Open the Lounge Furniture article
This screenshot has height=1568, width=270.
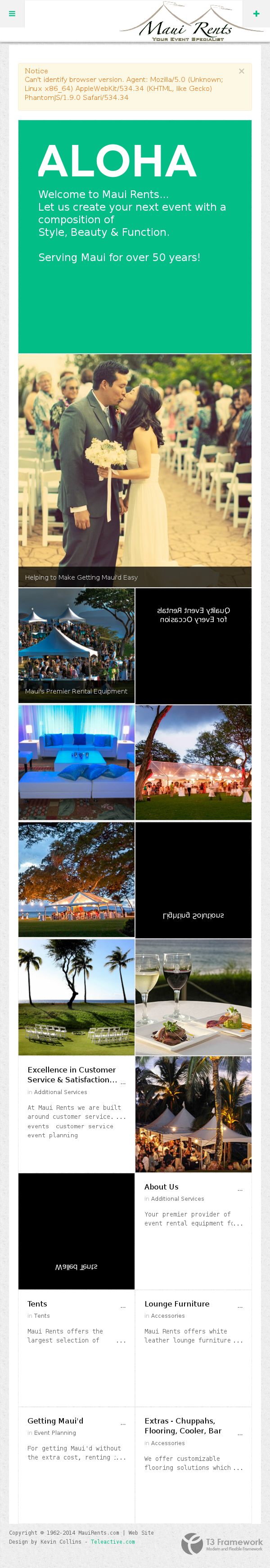[176, 1303]
